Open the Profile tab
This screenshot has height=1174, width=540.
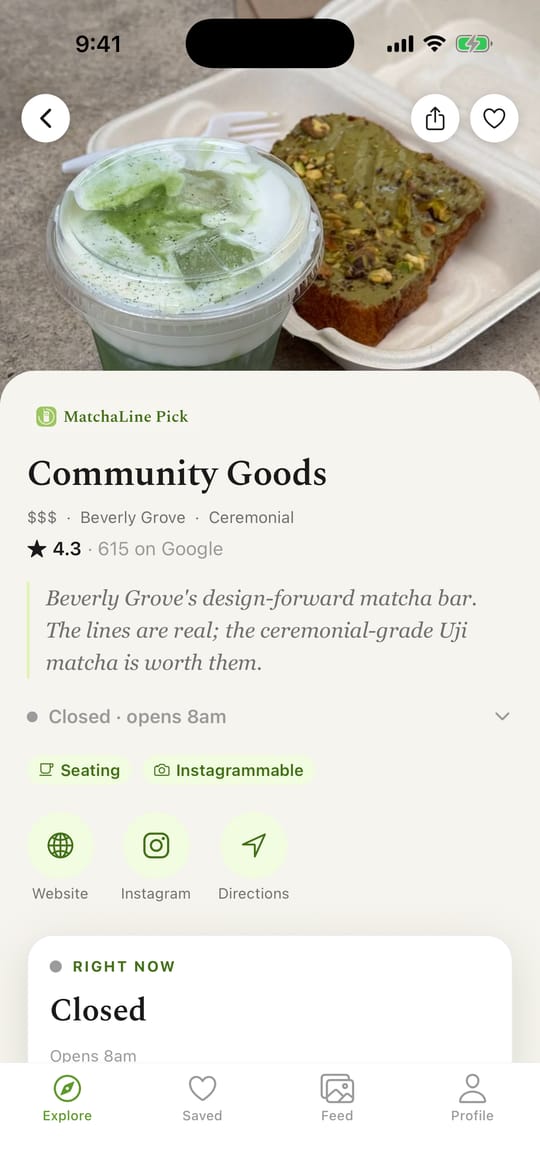point(472,1098)
